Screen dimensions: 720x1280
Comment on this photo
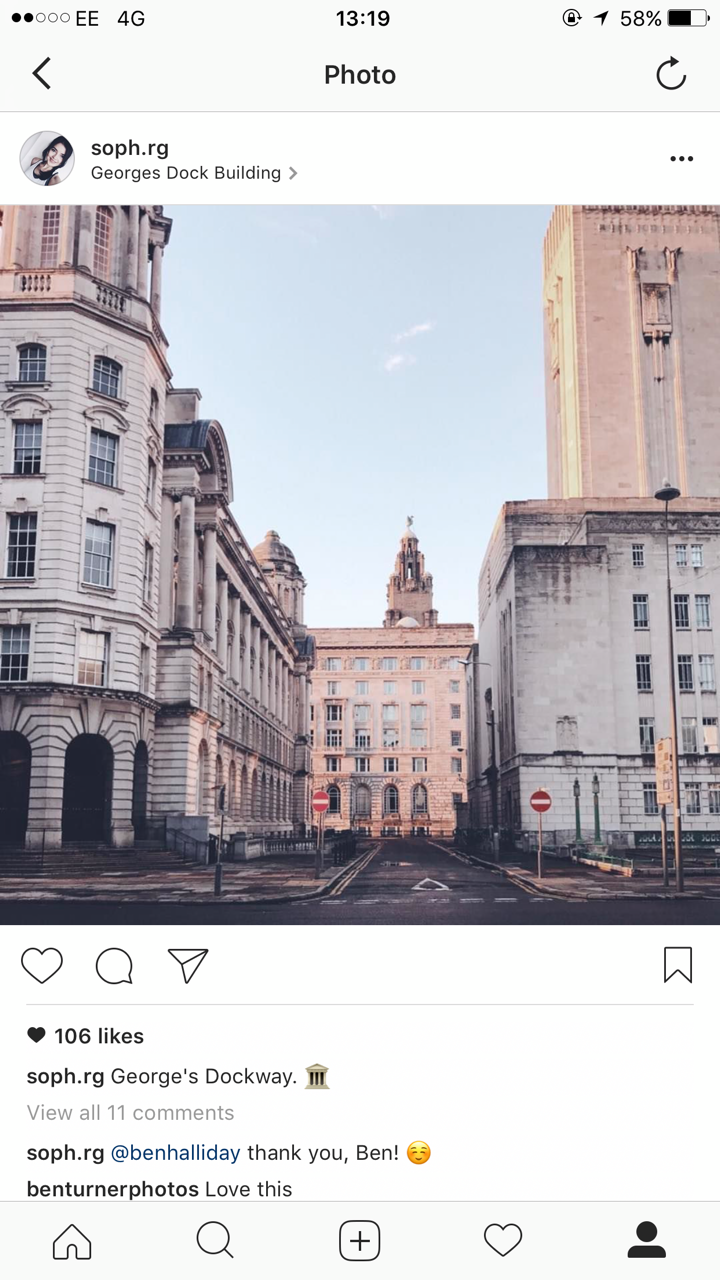pyautogui.click(x=114, y=965)
